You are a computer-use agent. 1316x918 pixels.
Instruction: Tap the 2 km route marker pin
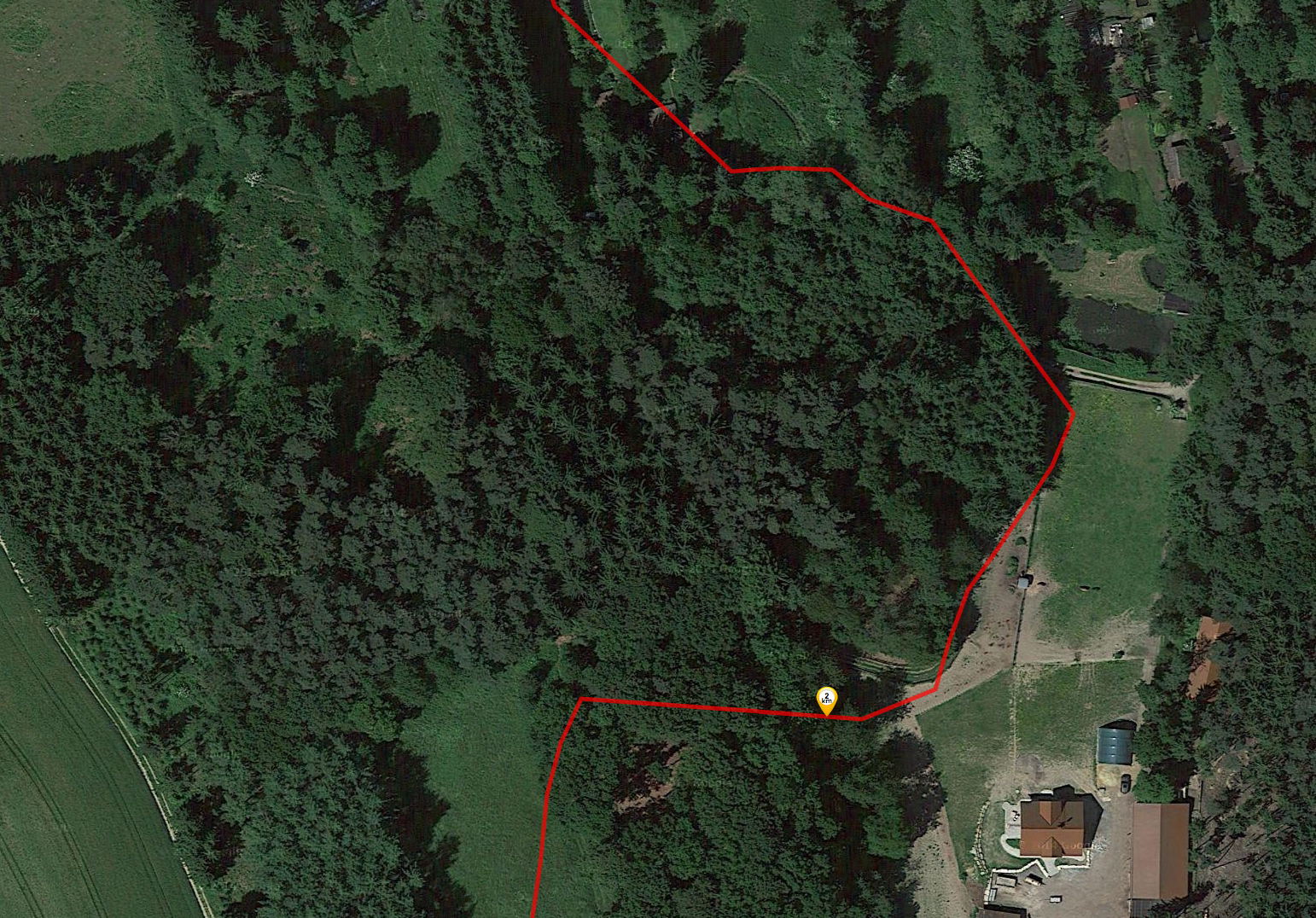pos(826,700)
